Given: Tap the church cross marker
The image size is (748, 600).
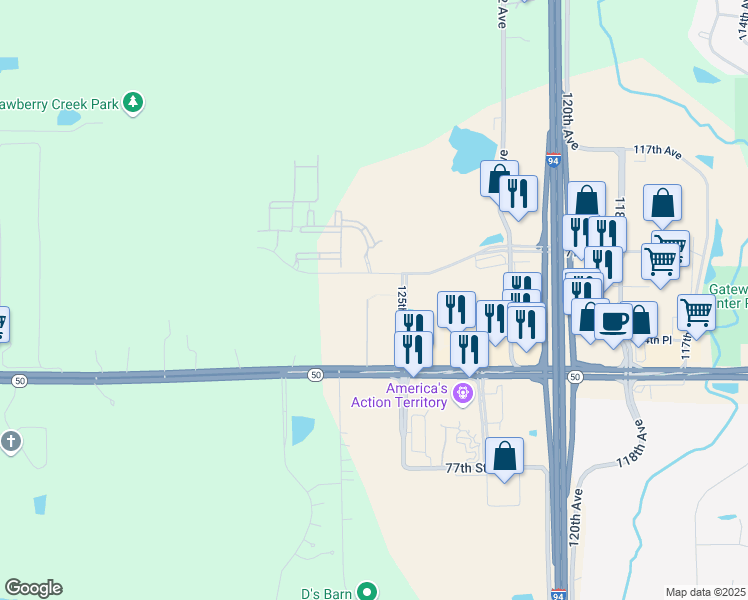Looking at the screenshot, I should click(11, 441).
